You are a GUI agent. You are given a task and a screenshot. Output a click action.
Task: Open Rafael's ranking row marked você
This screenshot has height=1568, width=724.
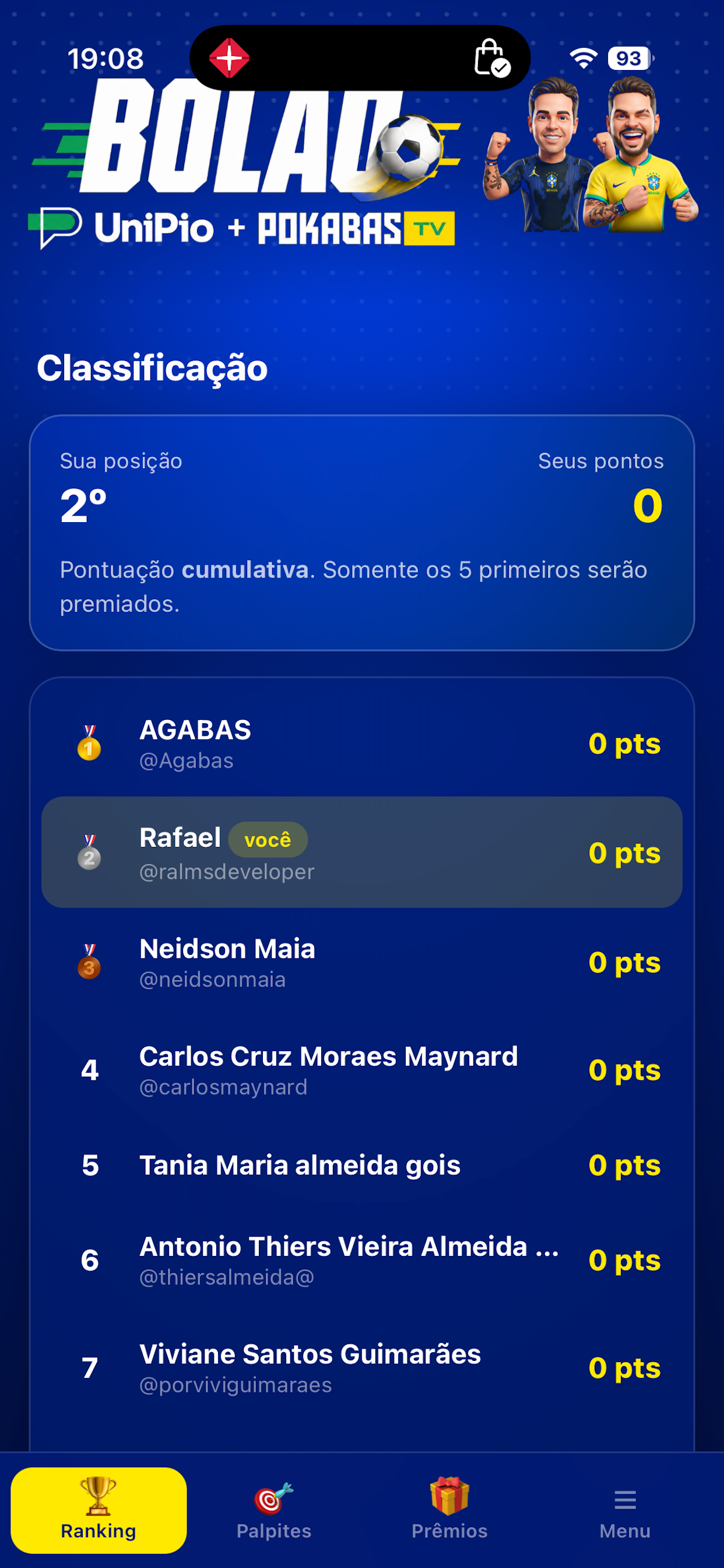(362, 852)
